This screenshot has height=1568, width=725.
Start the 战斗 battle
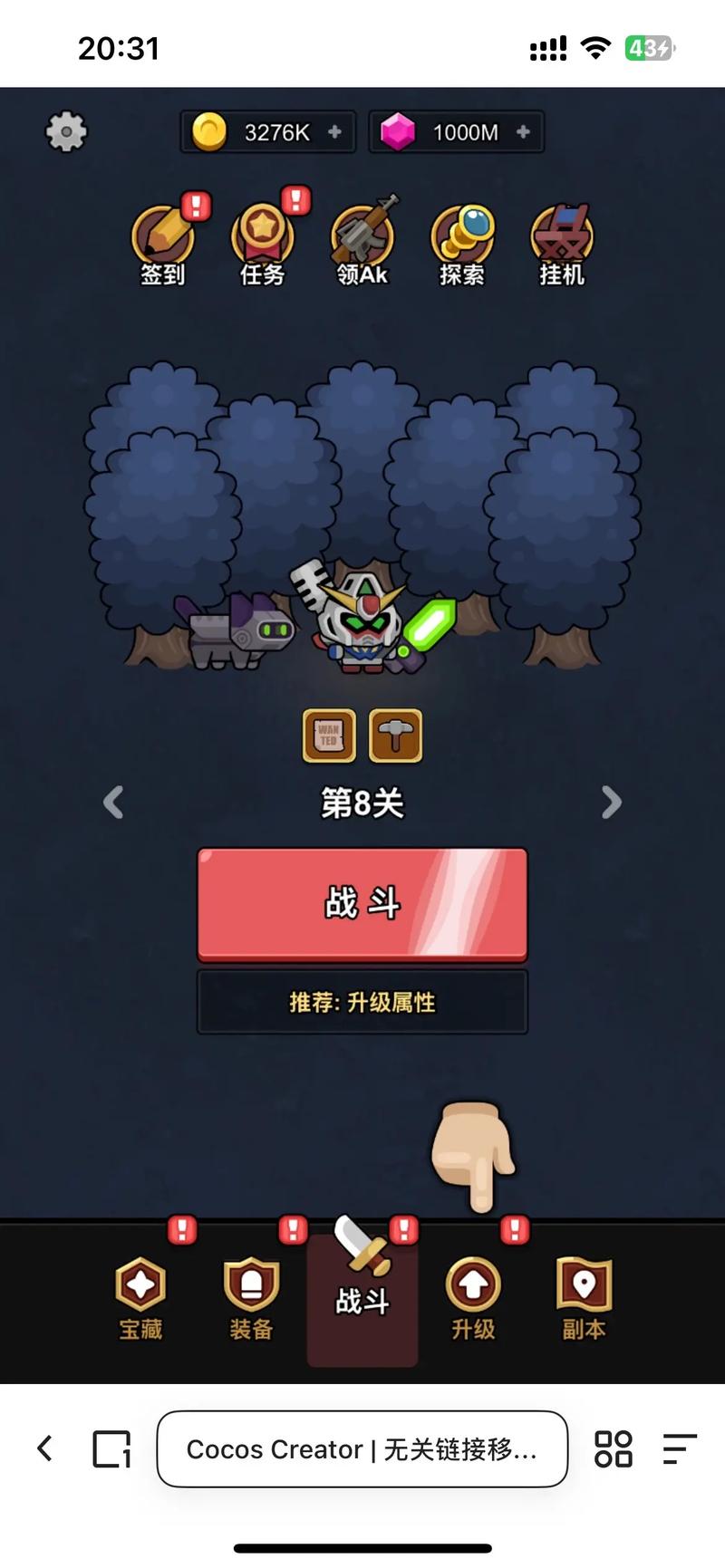coord(362,903)
